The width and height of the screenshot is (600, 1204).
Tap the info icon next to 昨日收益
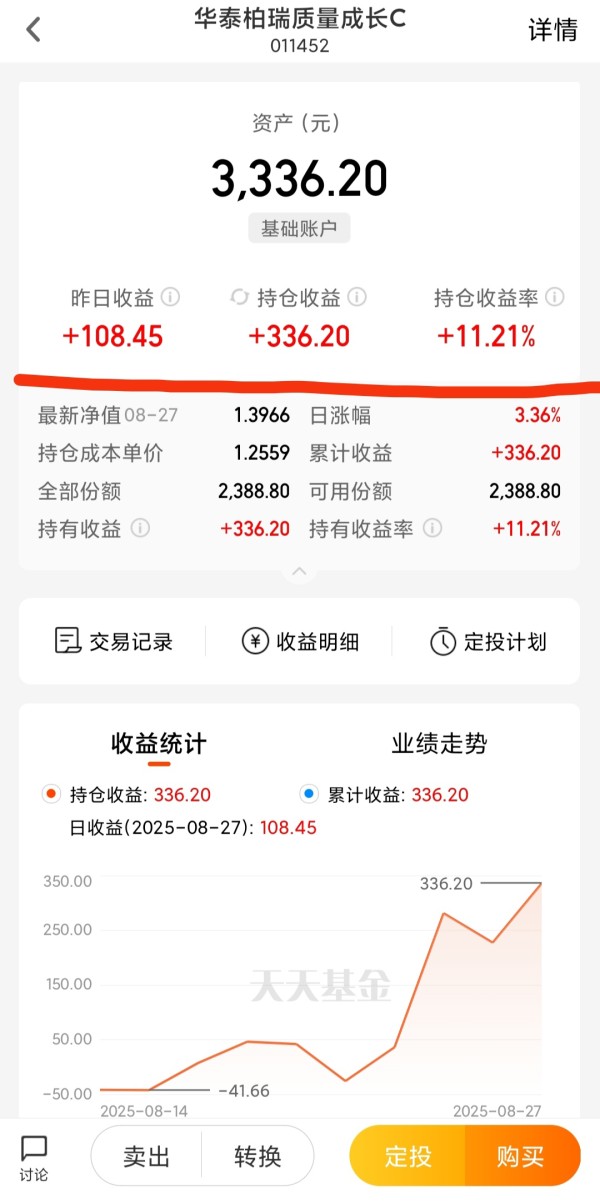tap(170, 297)
